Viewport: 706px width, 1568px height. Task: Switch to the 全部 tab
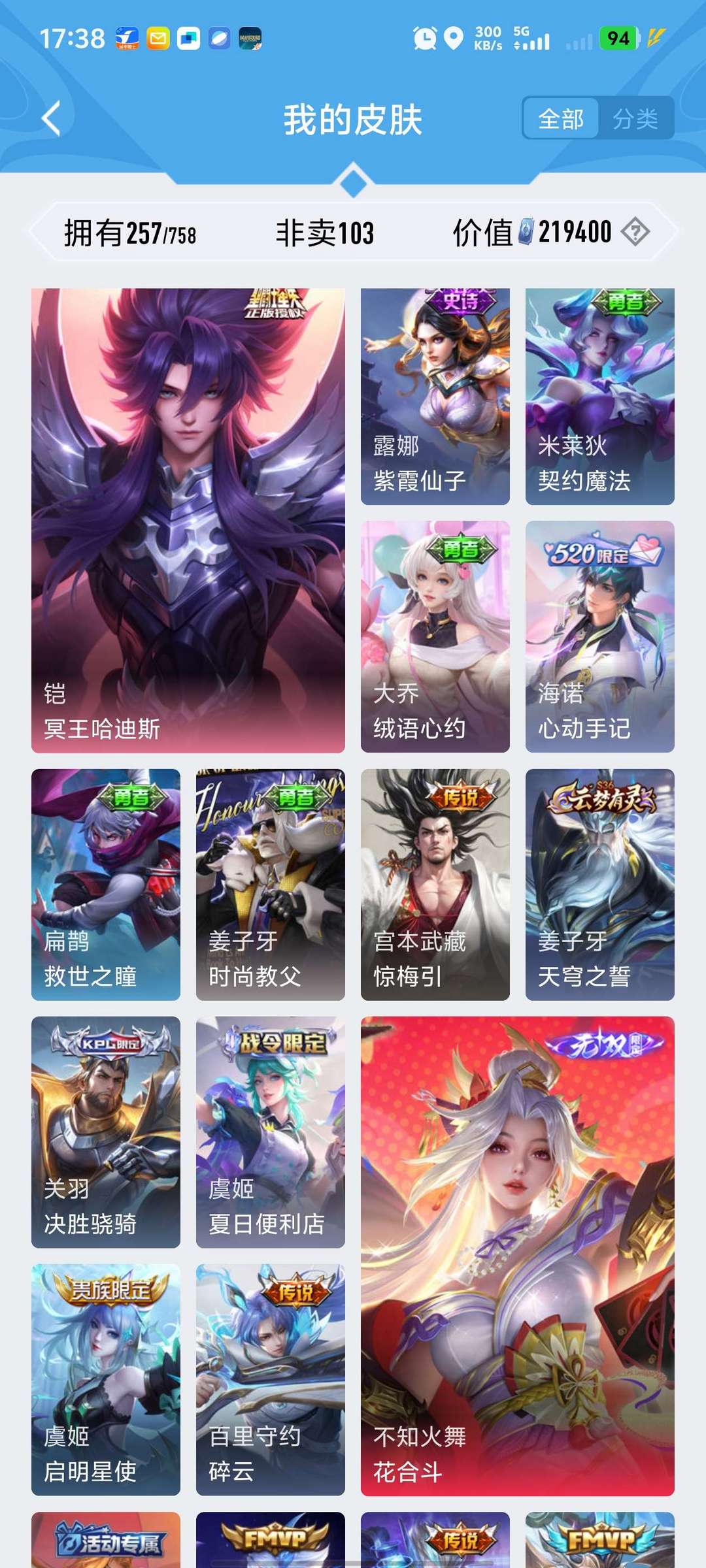pyautogui.click(x=561, y=118)
